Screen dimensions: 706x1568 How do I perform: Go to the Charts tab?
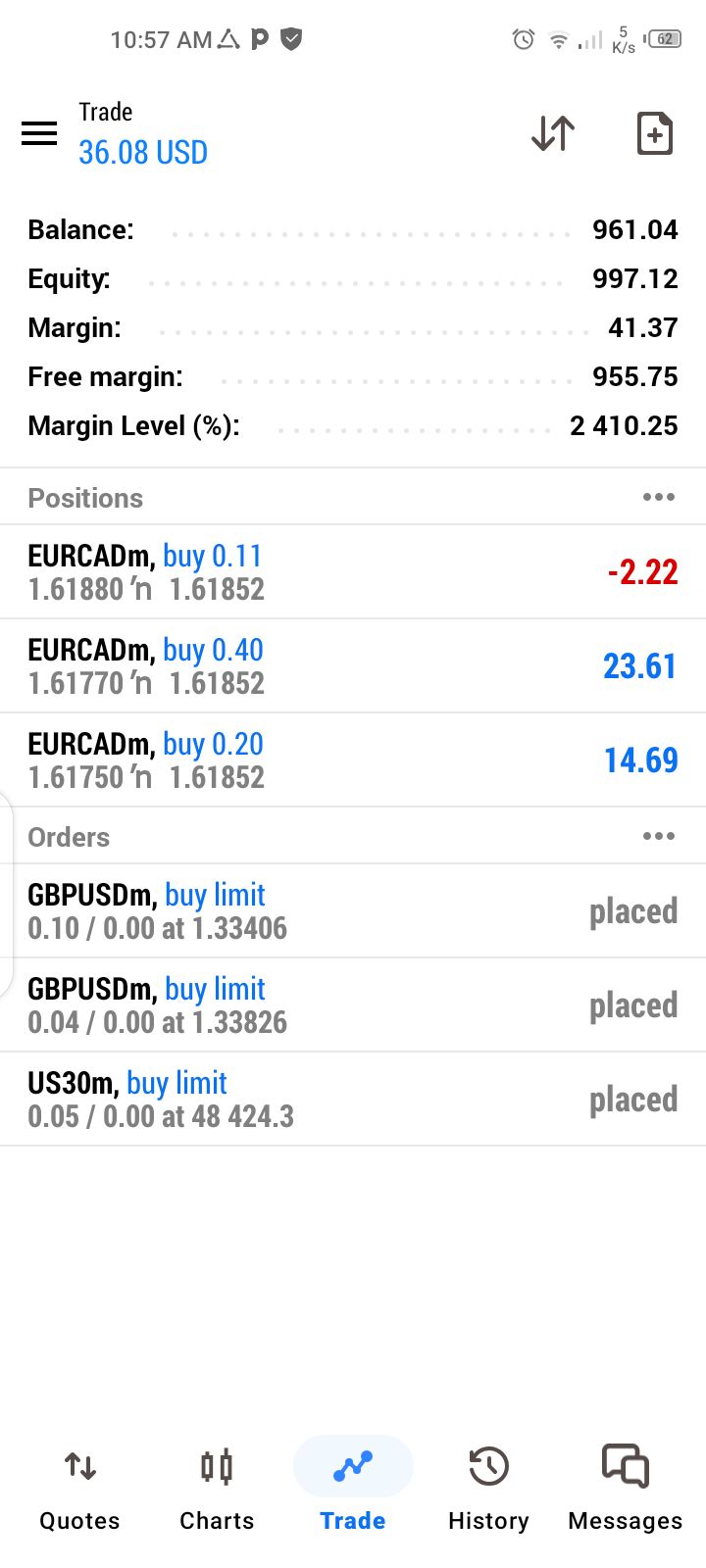217,1488
